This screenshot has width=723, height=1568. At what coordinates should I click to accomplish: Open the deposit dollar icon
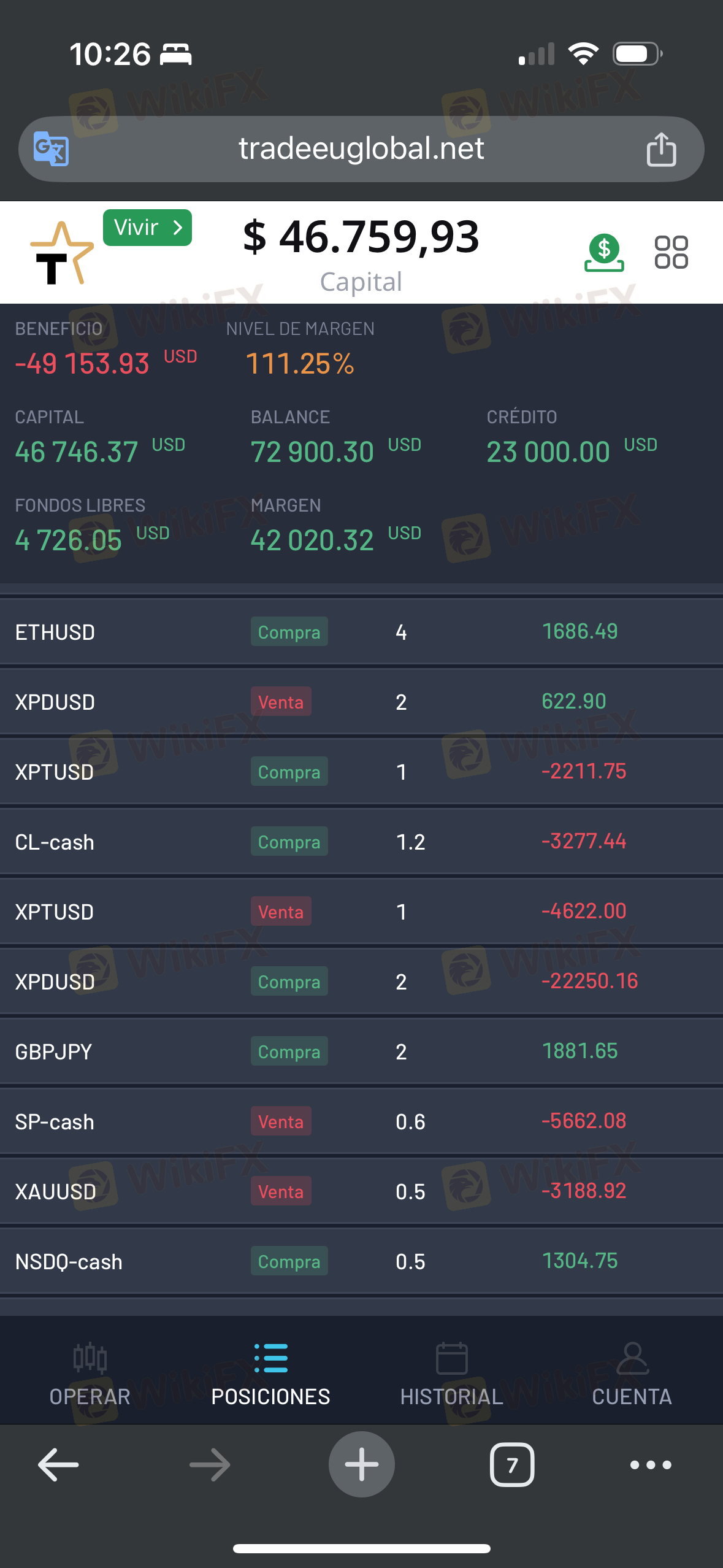(604, 253)
